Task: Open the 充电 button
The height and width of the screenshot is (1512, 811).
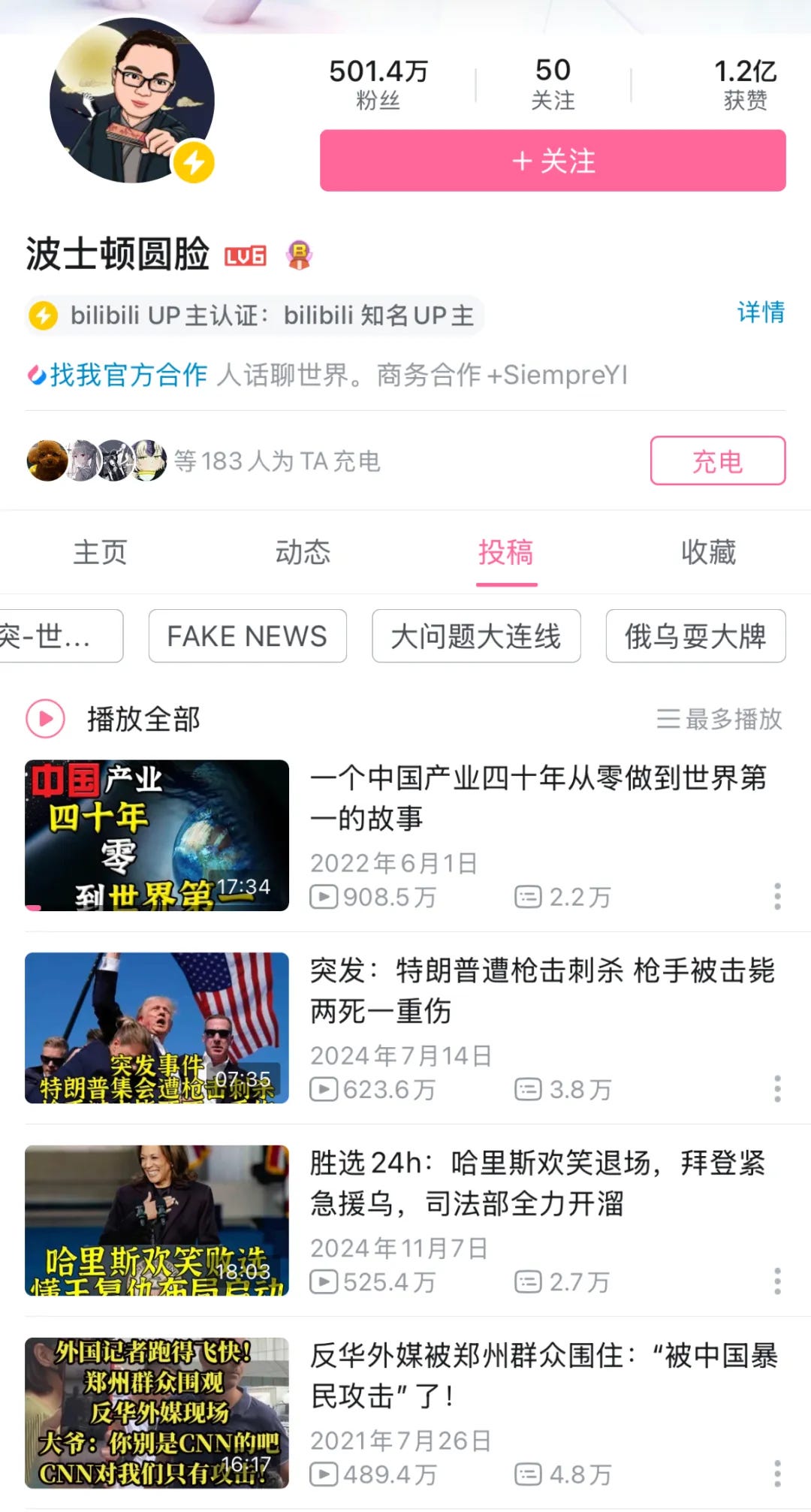Action: (x=717, y=460)
